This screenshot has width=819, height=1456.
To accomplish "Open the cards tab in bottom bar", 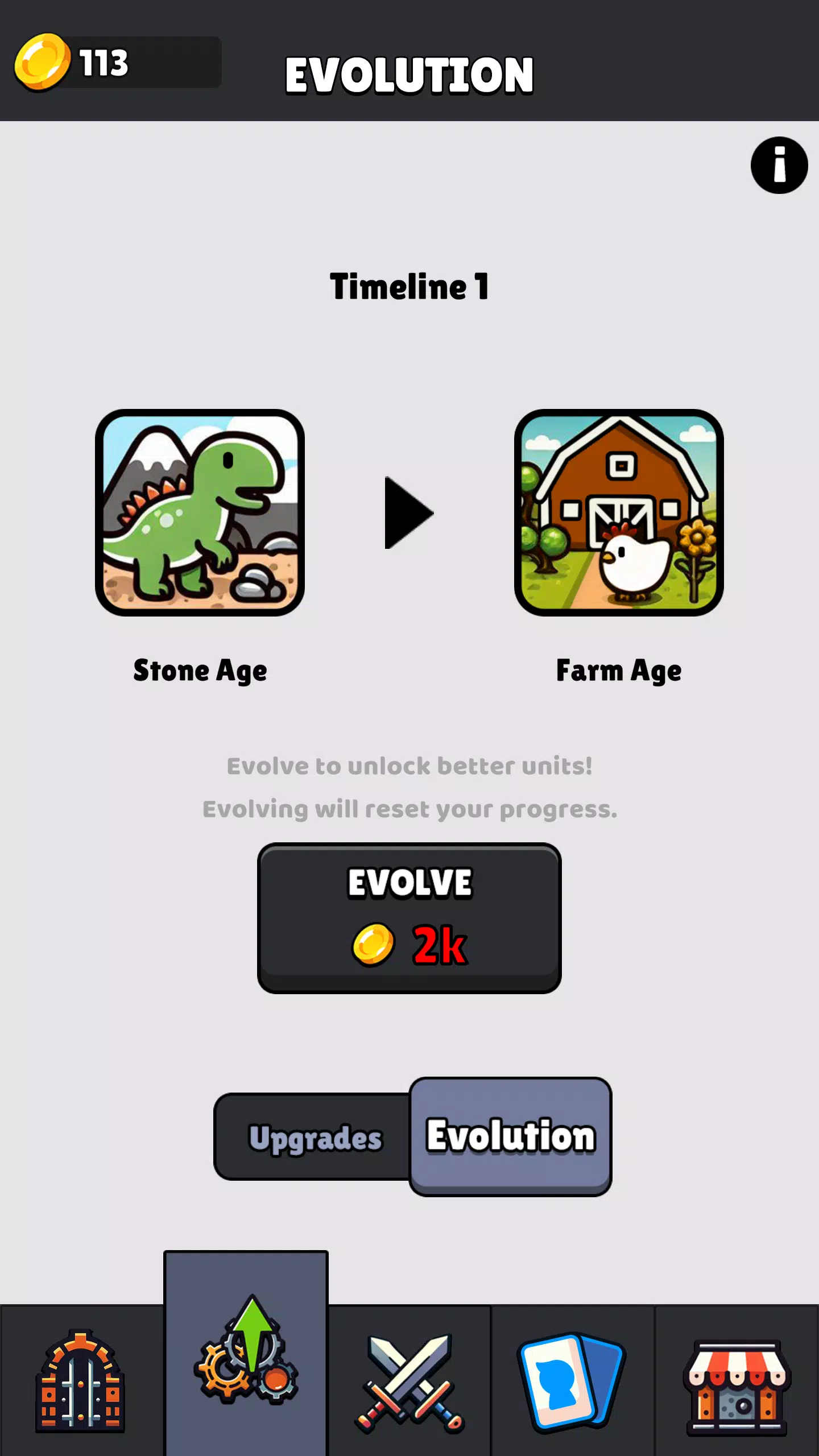I will pos(572,1381).
